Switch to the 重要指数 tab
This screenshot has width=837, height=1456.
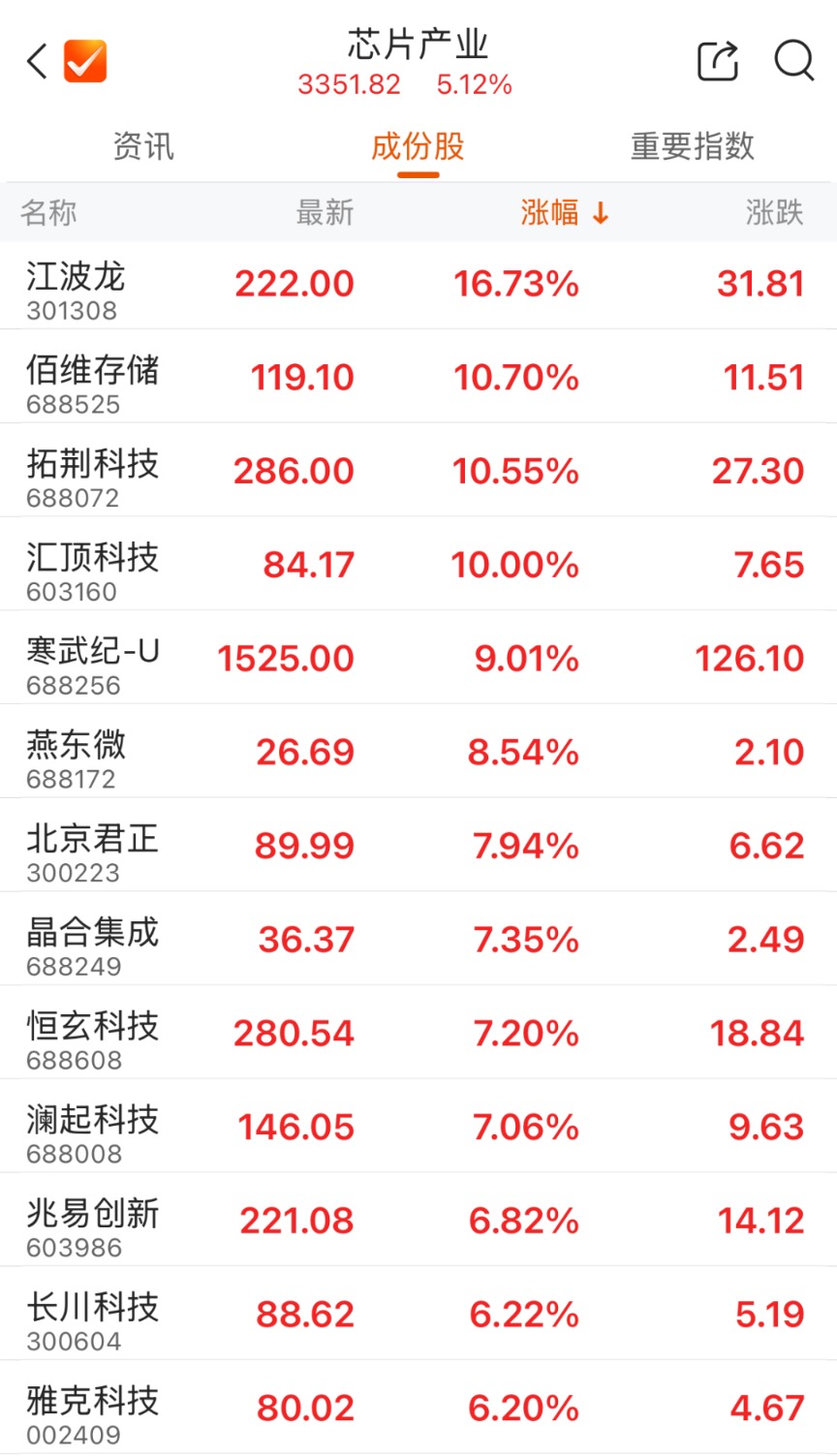click(692, 147)
